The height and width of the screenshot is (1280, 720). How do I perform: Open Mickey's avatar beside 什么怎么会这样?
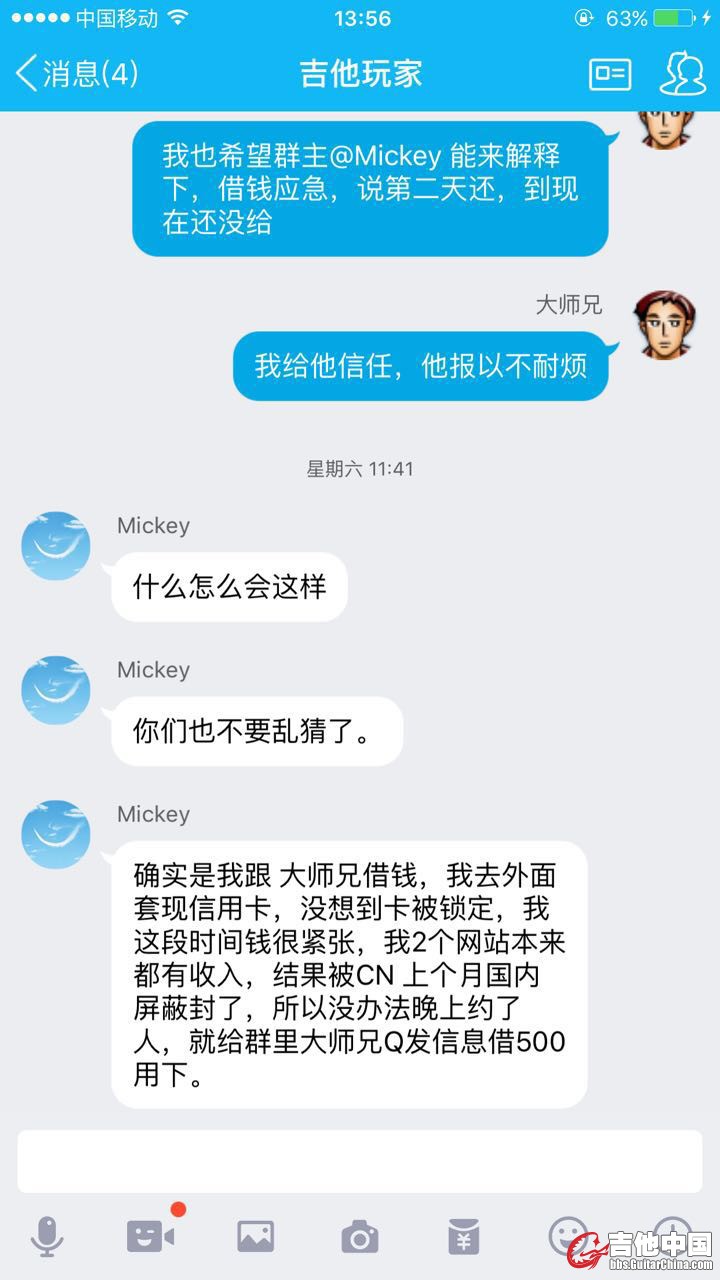tap(56, 546)
